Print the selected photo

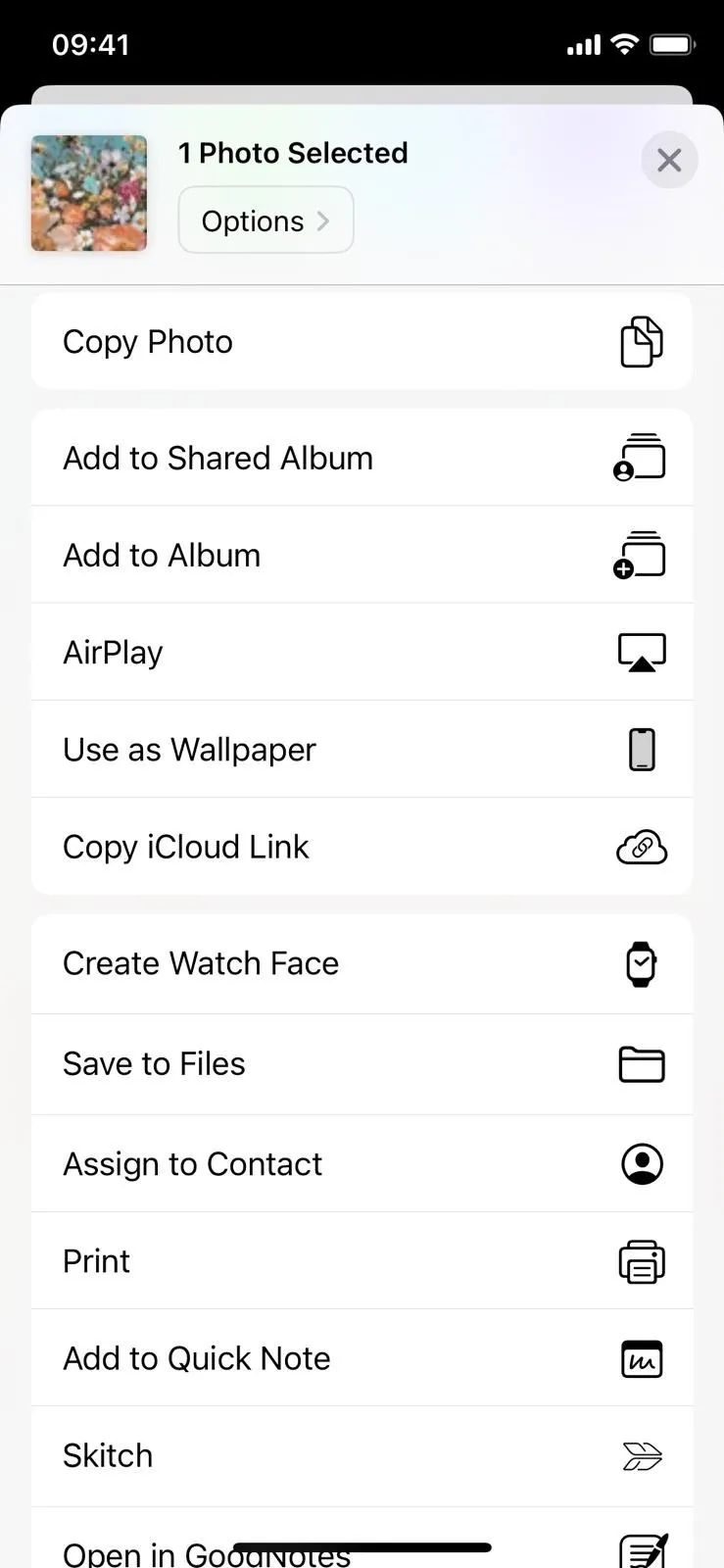[362, 1260]
